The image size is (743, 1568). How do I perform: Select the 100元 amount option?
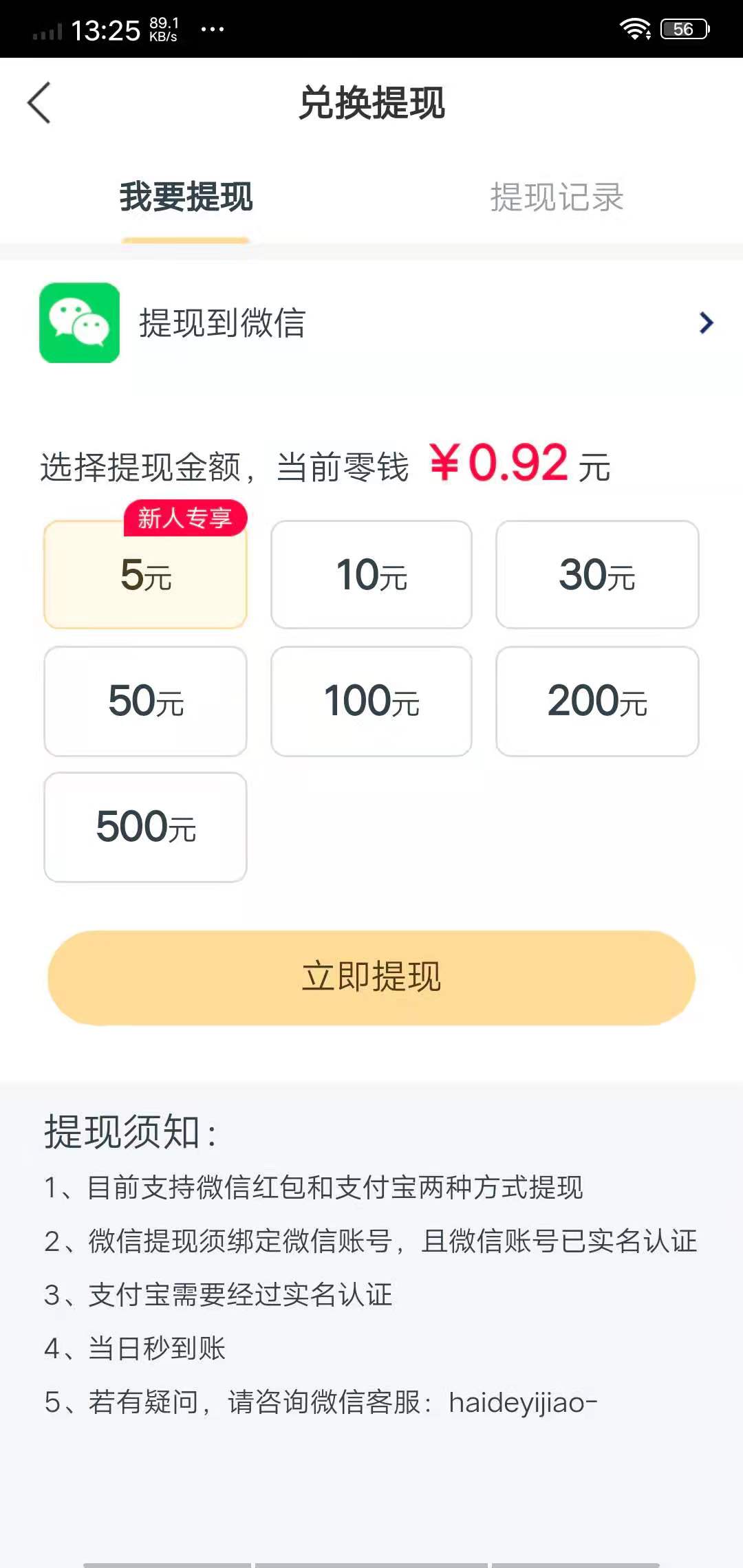pyautogui.click(x=371, y=701)
